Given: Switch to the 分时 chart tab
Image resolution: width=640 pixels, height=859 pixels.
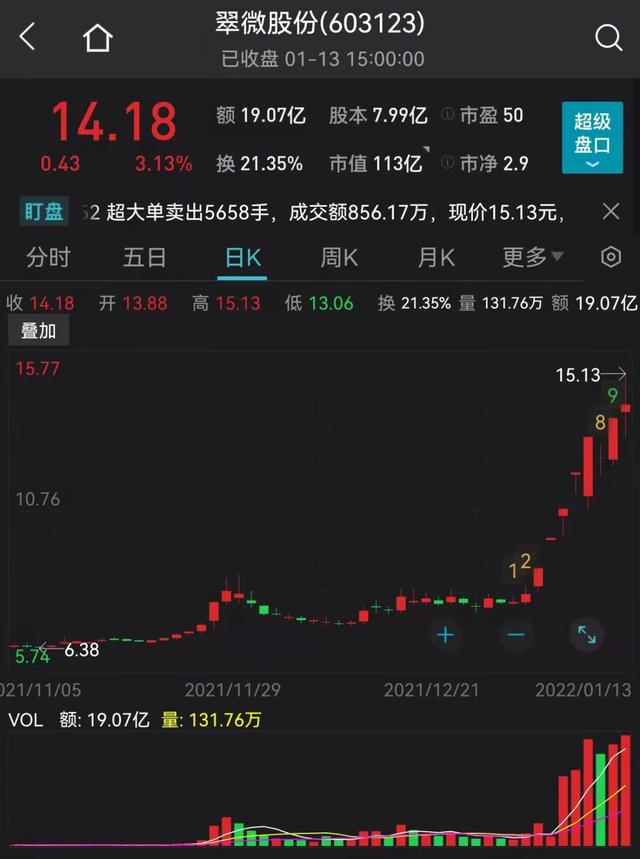Looking at the screenshot, I should (x=48, y=257).
